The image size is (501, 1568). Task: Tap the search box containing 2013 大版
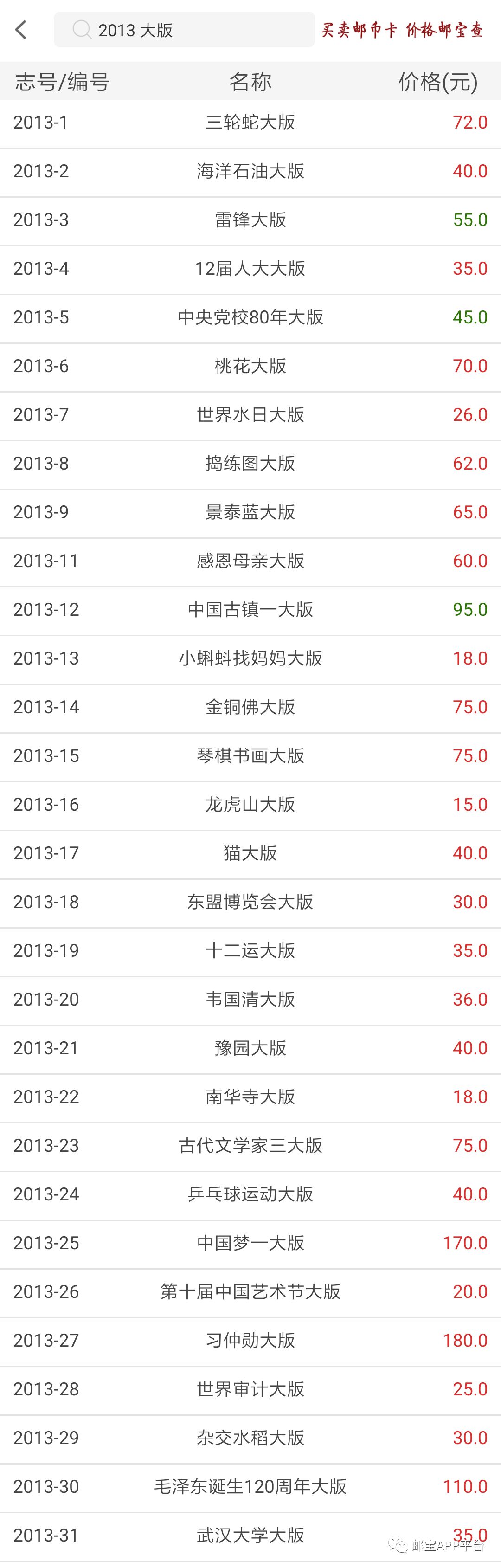coord(184,30)
